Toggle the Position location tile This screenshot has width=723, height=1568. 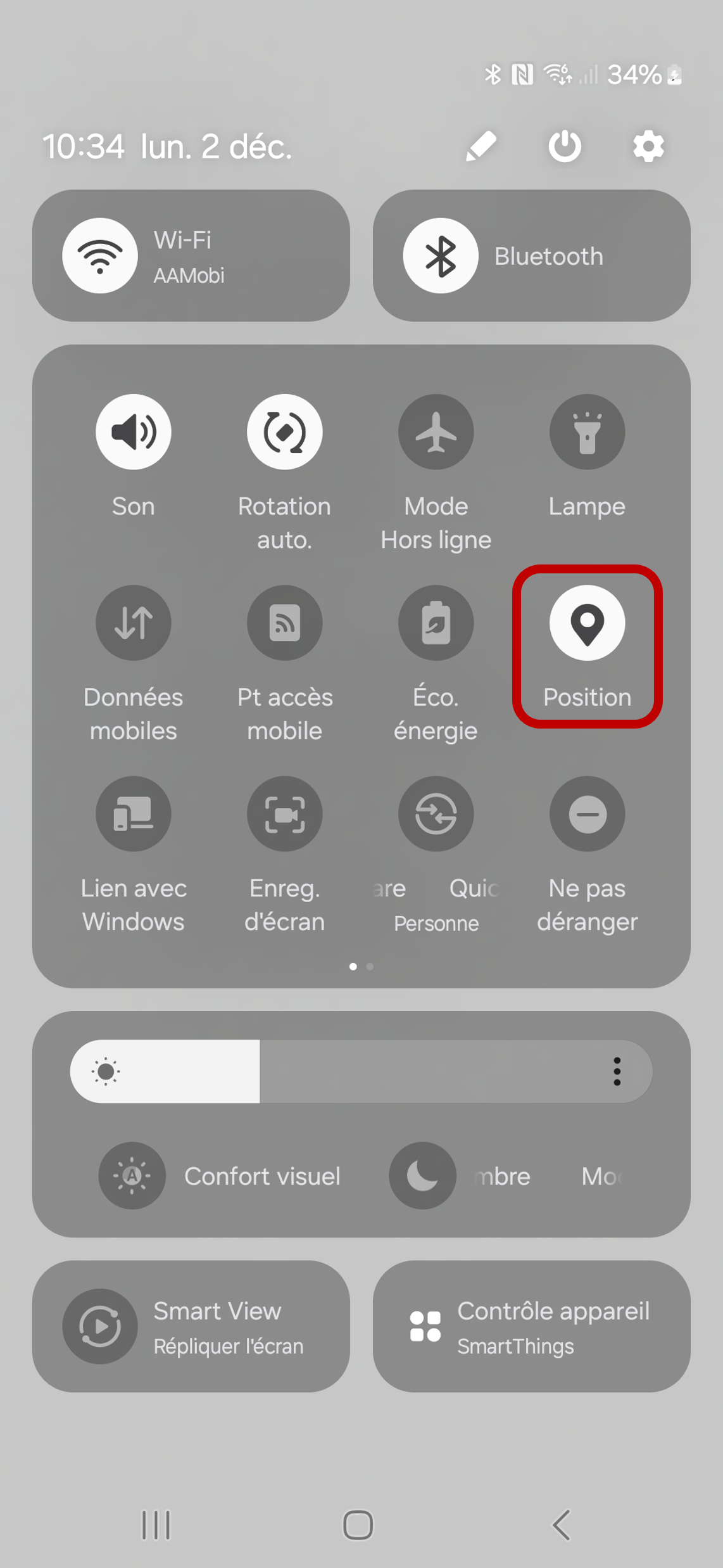pyautogui.click(x=587, y=623)
